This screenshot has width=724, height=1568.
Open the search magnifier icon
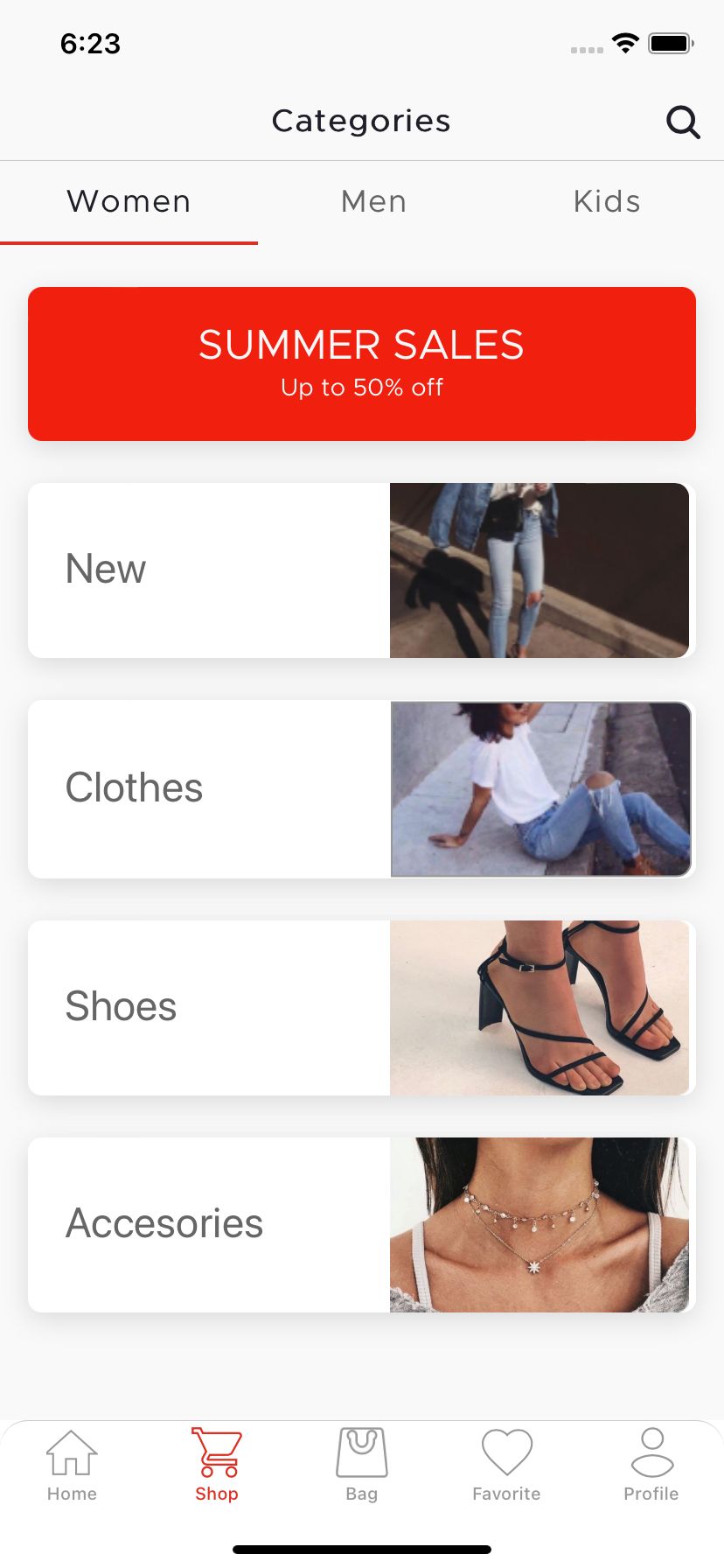click(x=683, y=122)
